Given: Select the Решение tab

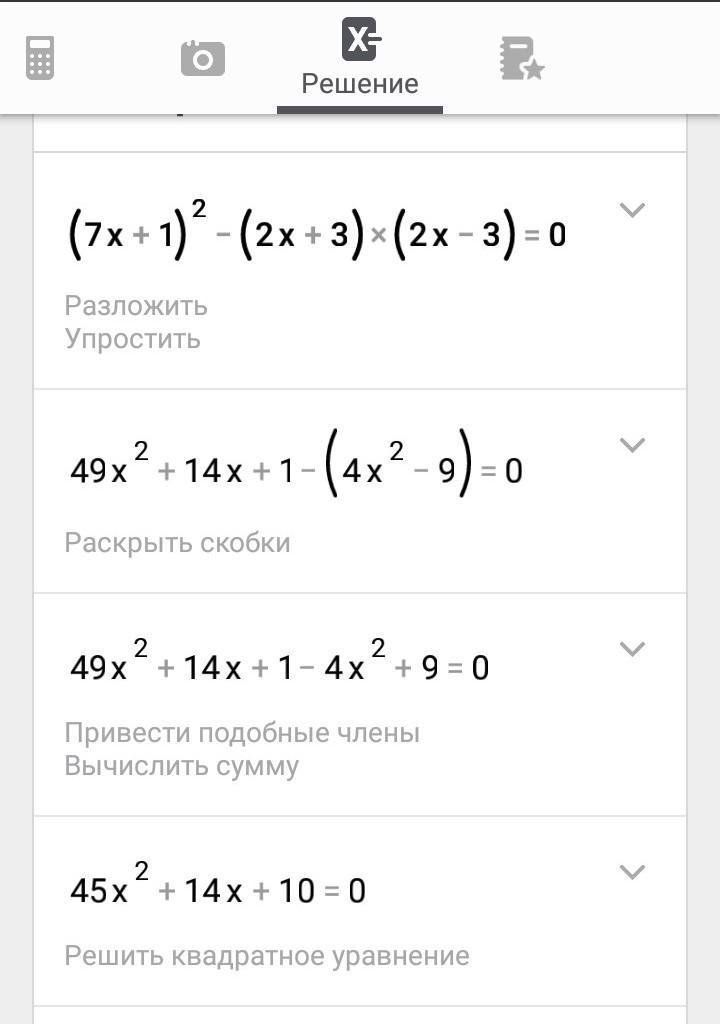Looking at the screenshot, I should (x=360, y=58).
